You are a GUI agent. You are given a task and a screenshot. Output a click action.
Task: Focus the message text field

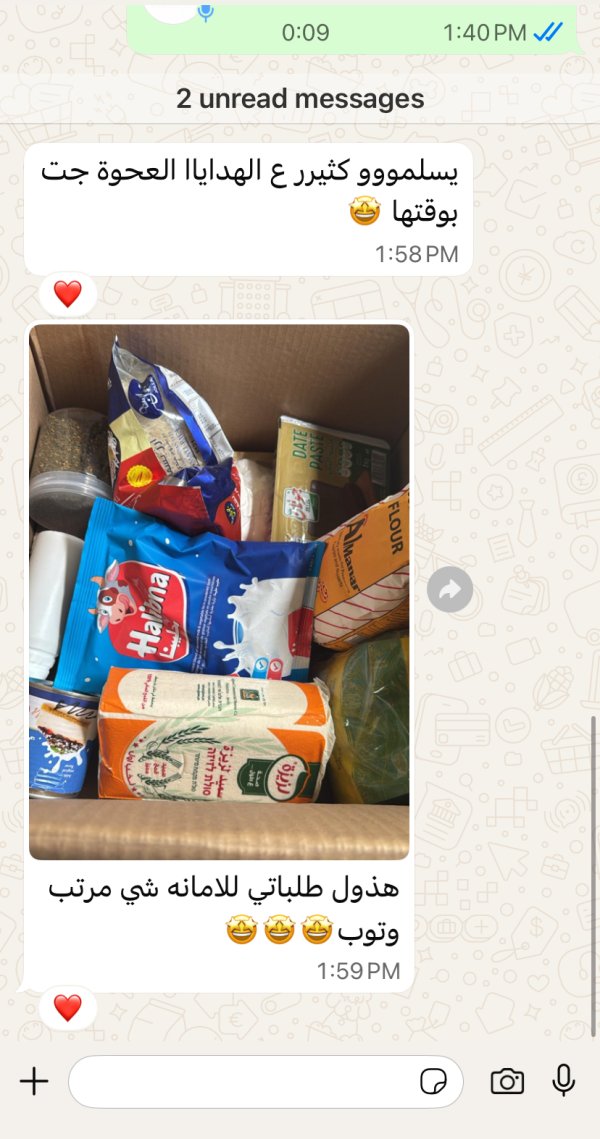coord(240,1081)
